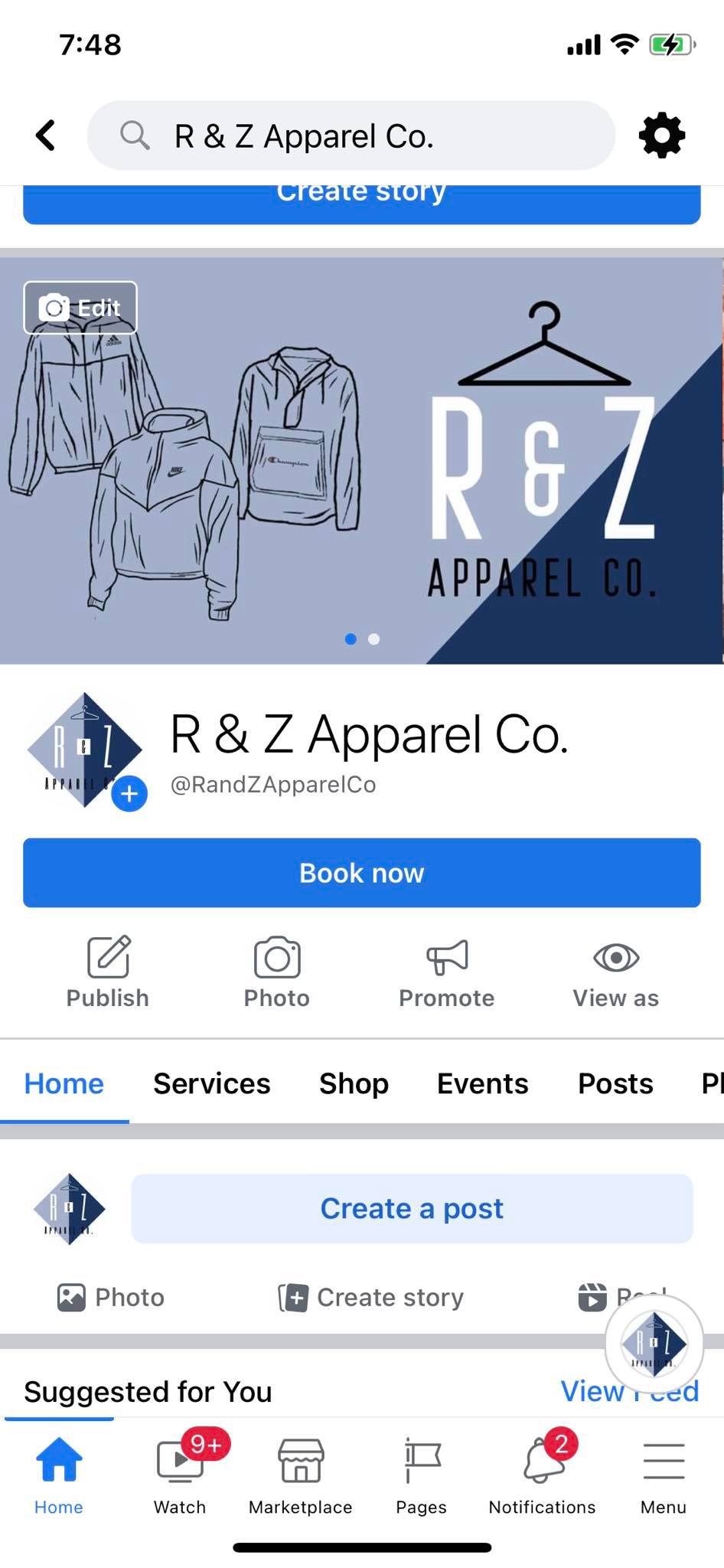Add profile picture plus icon

click(129, 794)
